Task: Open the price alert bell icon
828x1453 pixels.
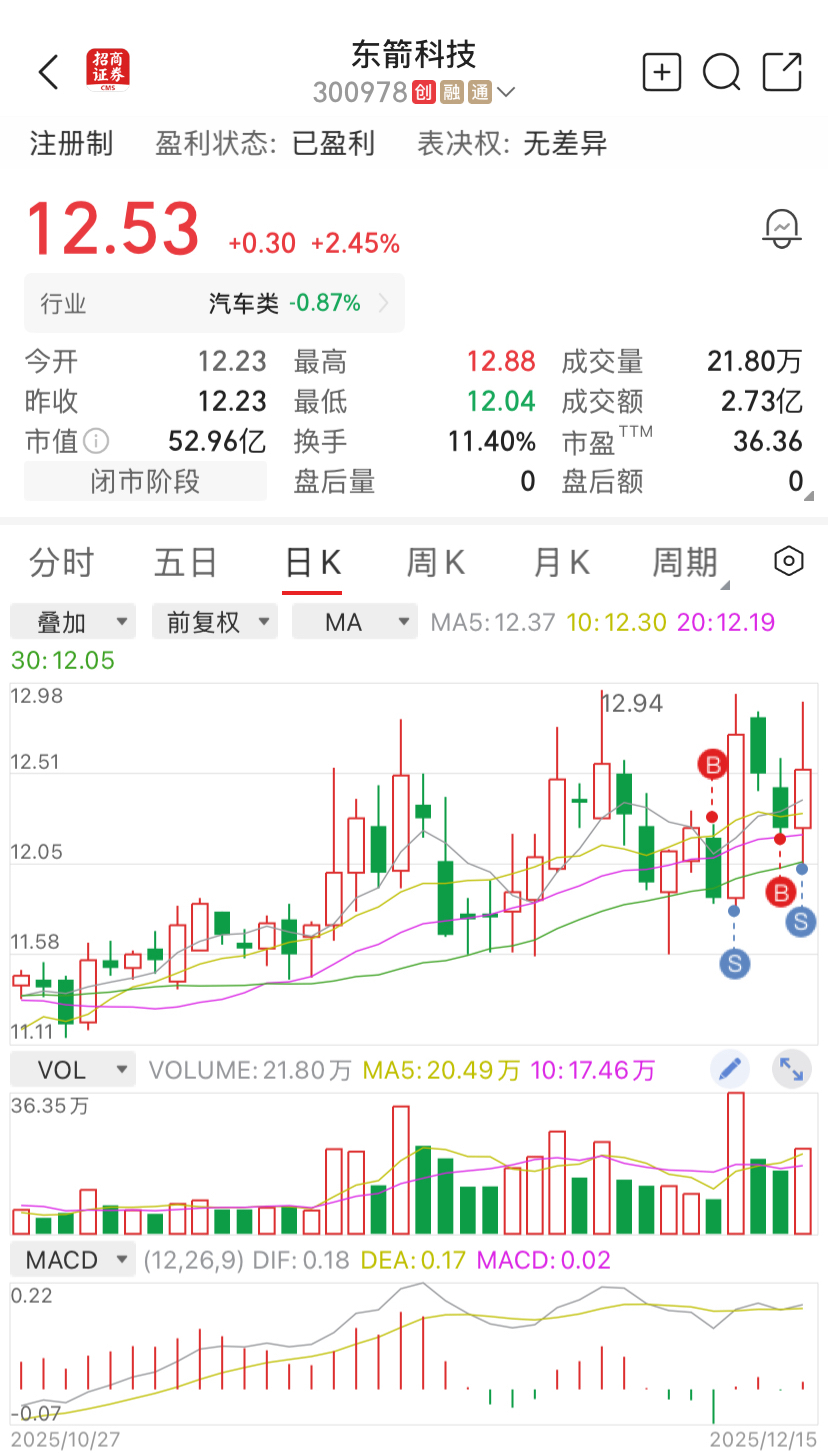Action: click(x=782, y=229)
